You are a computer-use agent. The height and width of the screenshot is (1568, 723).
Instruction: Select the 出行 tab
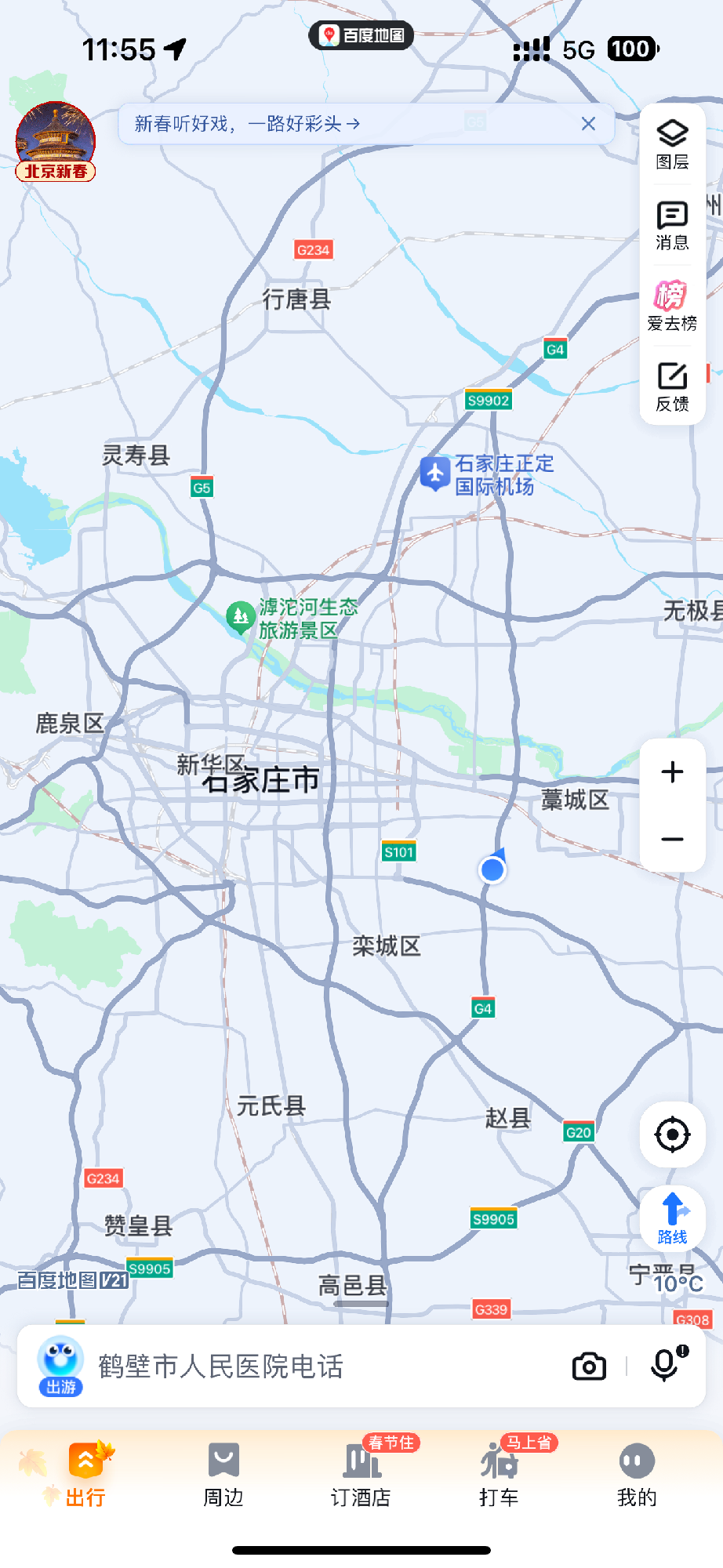85,1475
